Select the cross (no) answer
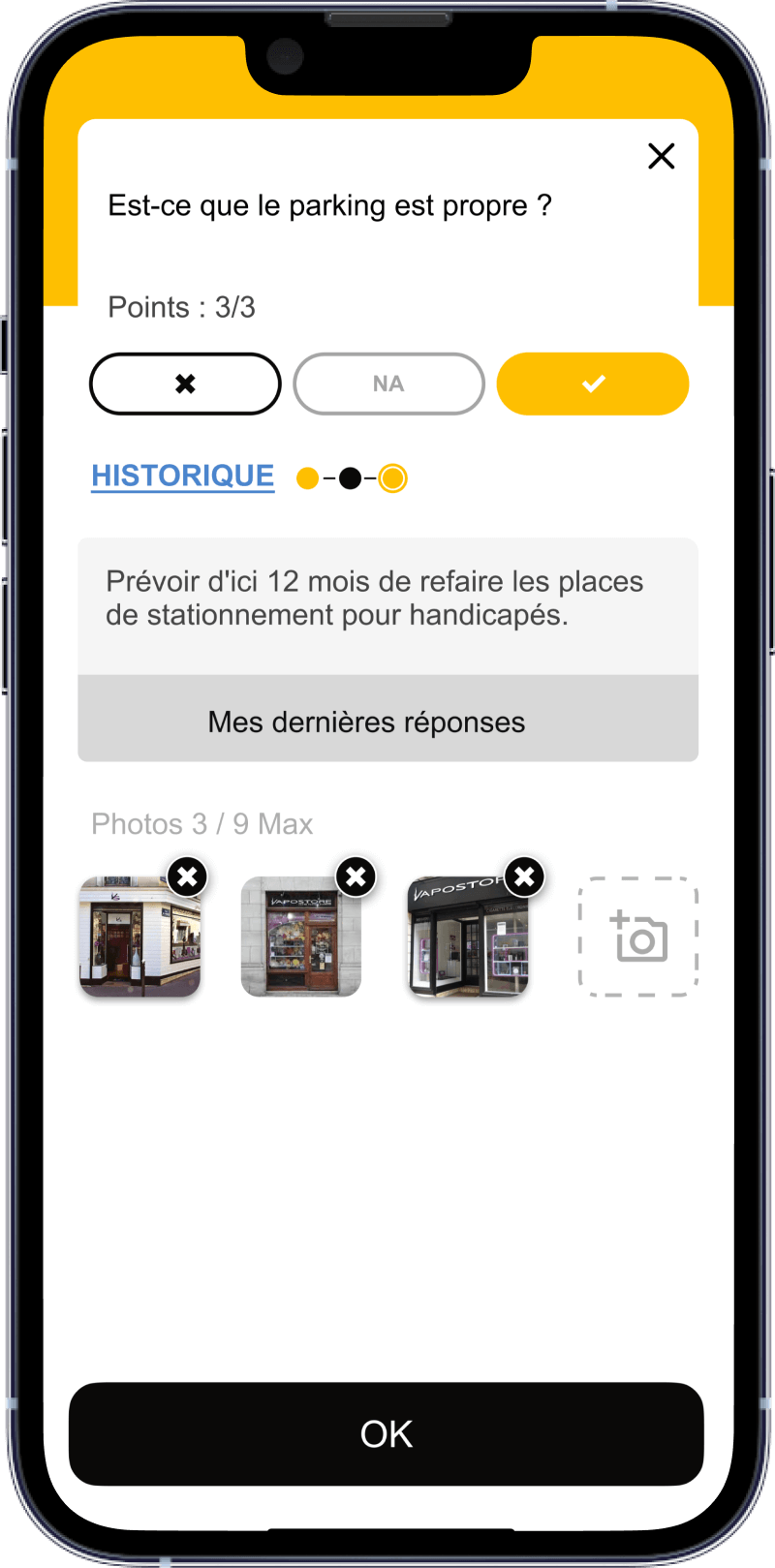Viewport: 775px width, 1568px height. tap(185, 384)
